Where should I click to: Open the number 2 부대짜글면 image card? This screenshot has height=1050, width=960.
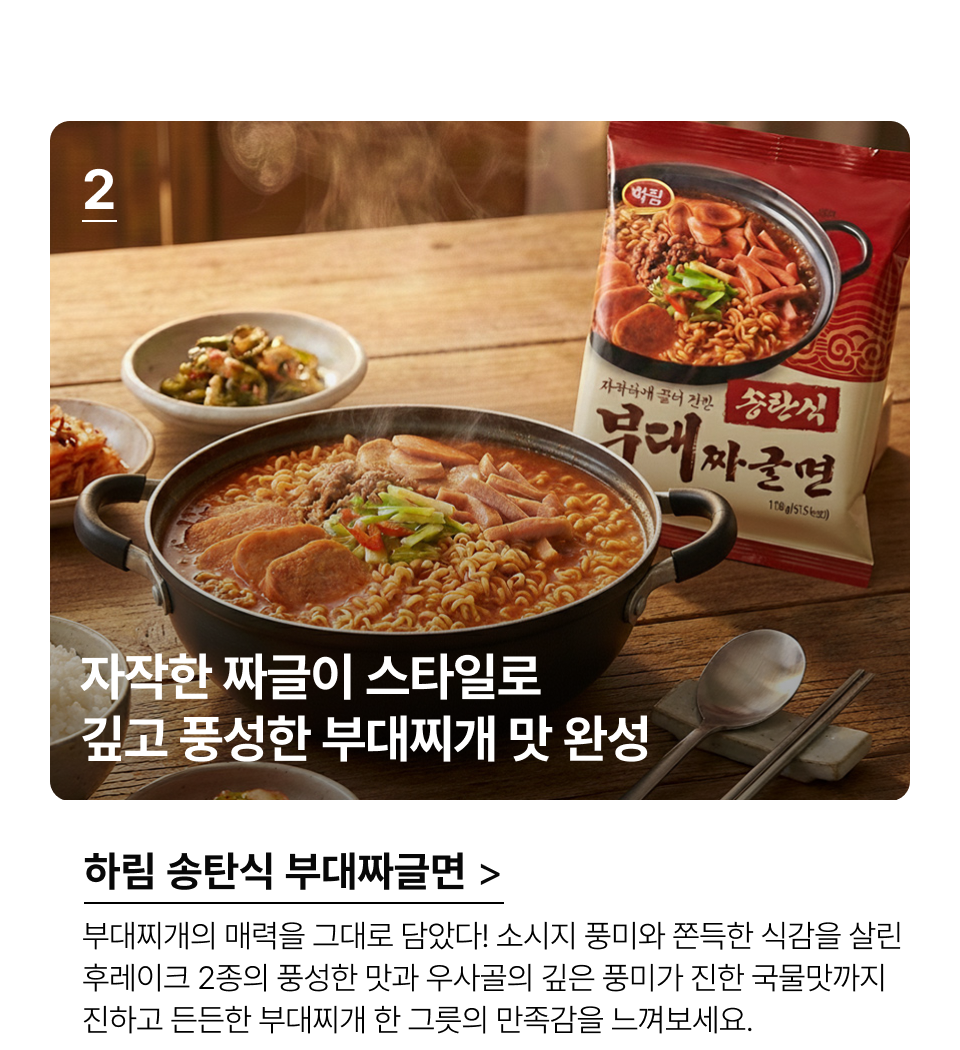[x=480, y=460]
